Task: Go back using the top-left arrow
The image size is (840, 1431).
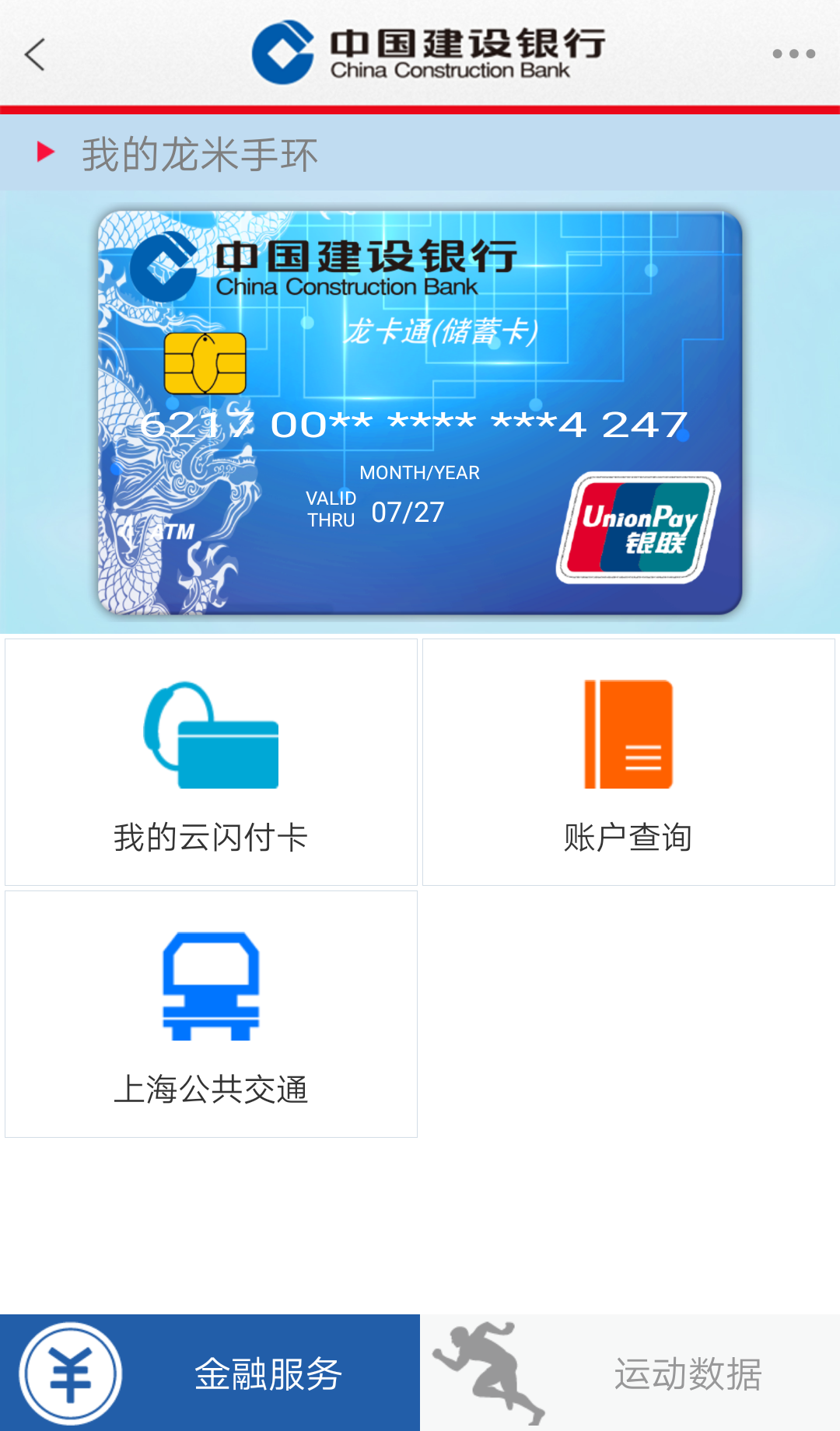Action: [x=35, y=54]
